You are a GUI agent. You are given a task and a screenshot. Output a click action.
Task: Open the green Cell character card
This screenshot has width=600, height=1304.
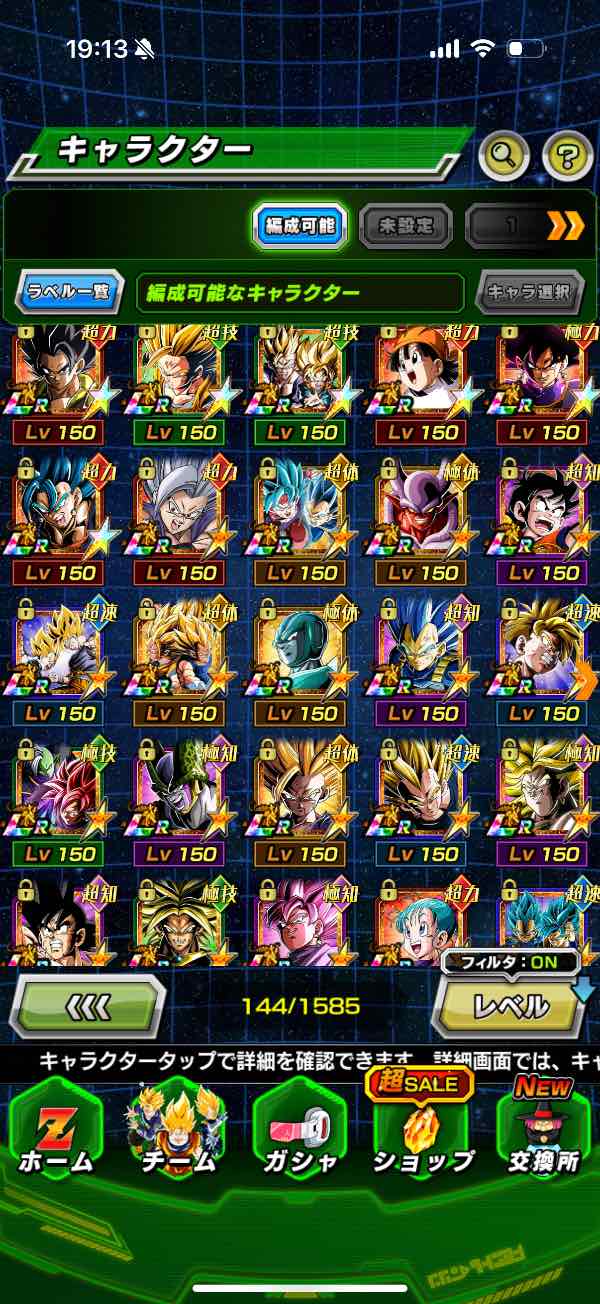180,790
